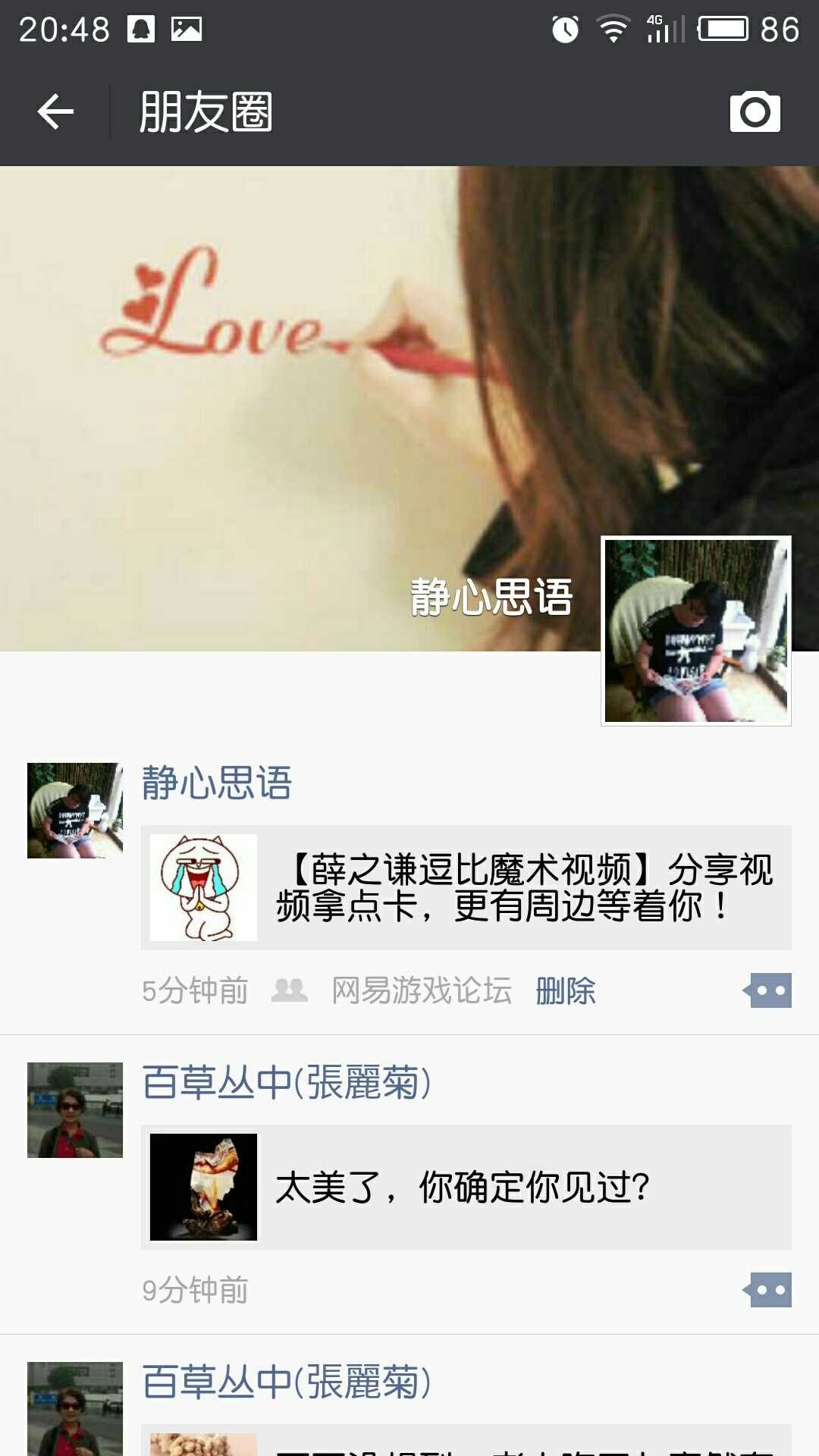Tap 百草丛中(張麗菊) name in the 9分钟前 post
Screen dimensions: 819x1456
[x=287, y=1082]
